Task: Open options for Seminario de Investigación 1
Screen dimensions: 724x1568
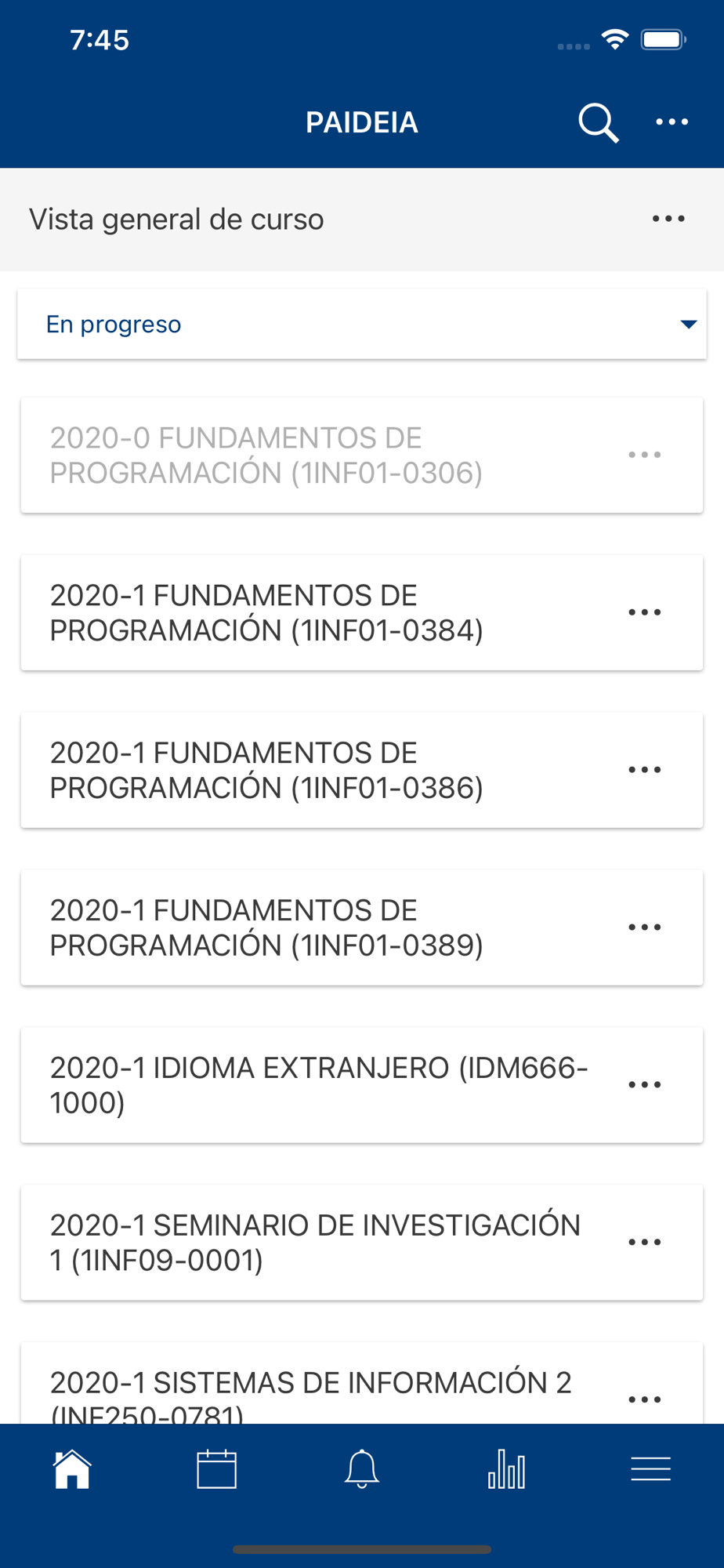Action: (x=645, y=1242)
